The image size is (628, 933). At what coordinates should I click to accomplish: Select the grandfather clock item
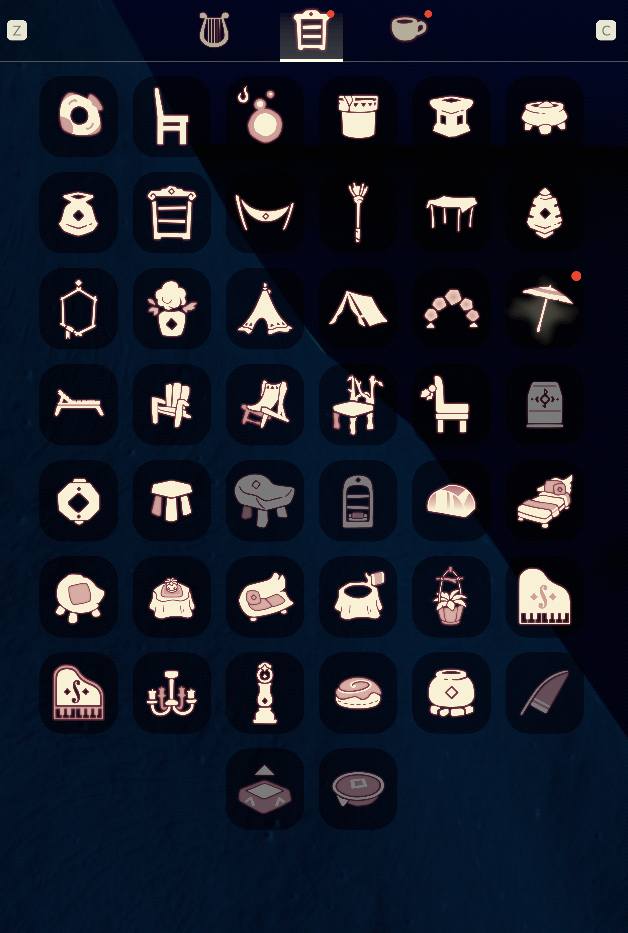point(264,692)
